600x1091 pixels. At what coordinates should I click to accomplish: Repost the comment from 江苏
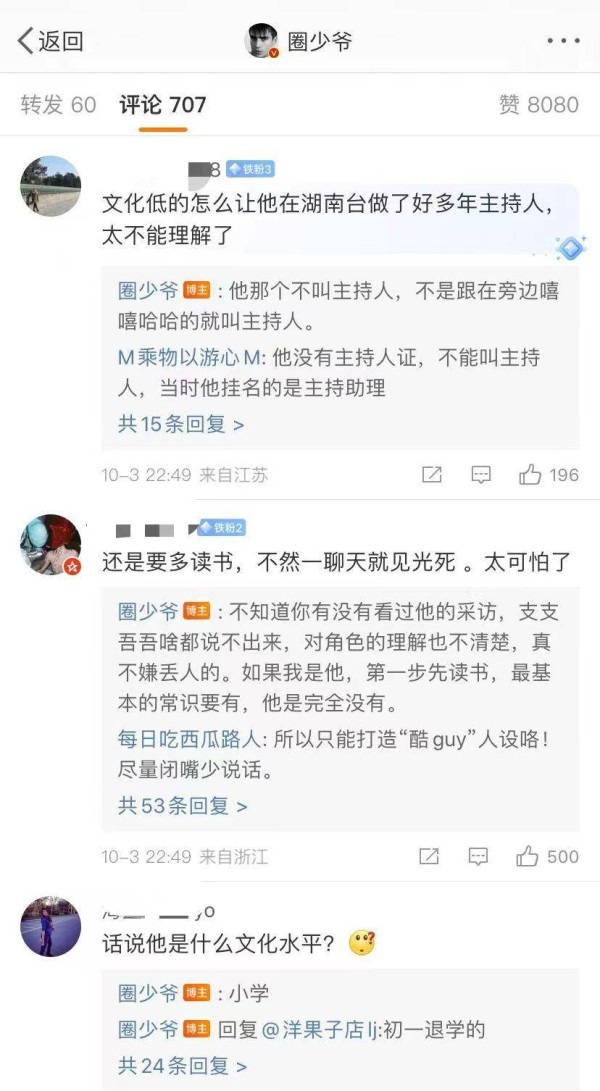click(x=432, y=475)
